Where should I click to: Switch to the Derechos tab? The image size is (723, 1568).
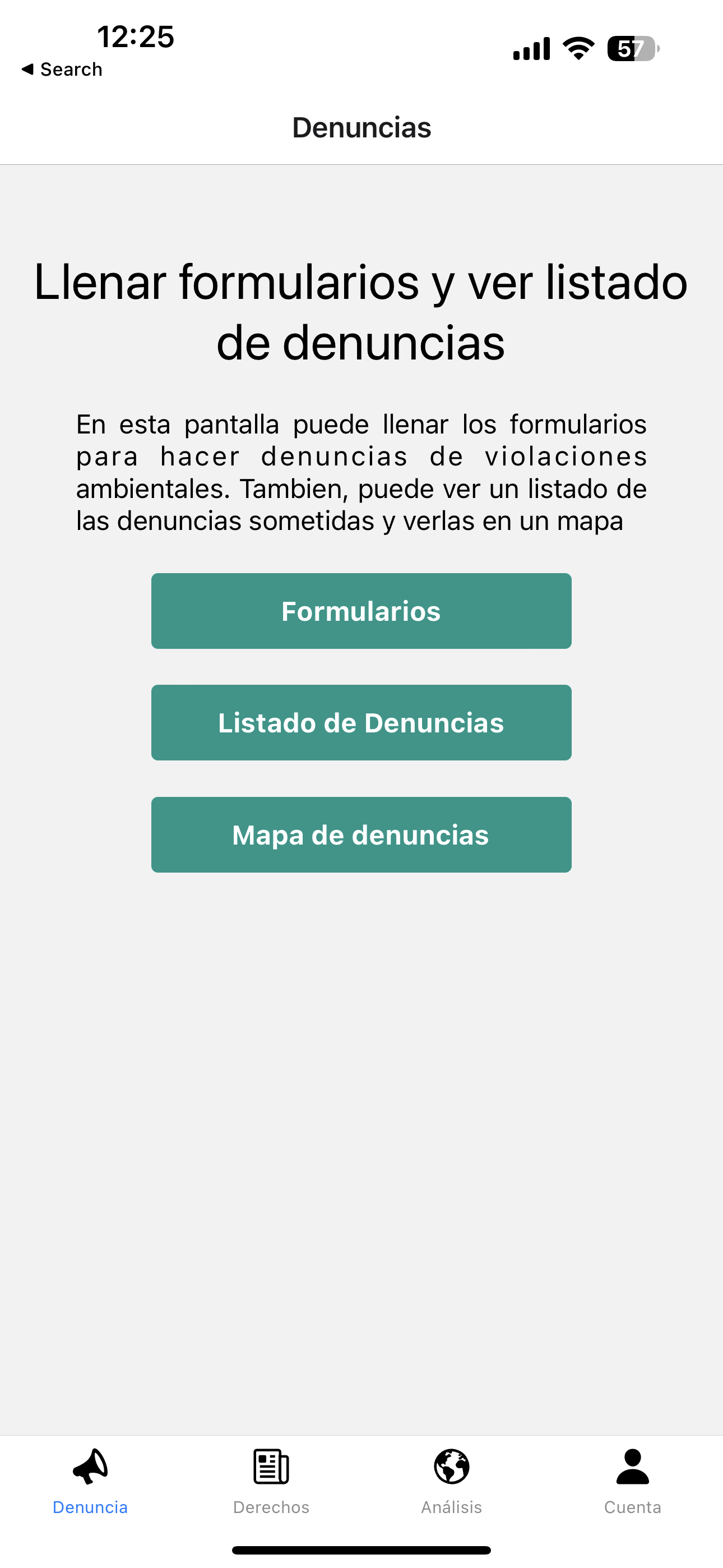coord(271,1481)
